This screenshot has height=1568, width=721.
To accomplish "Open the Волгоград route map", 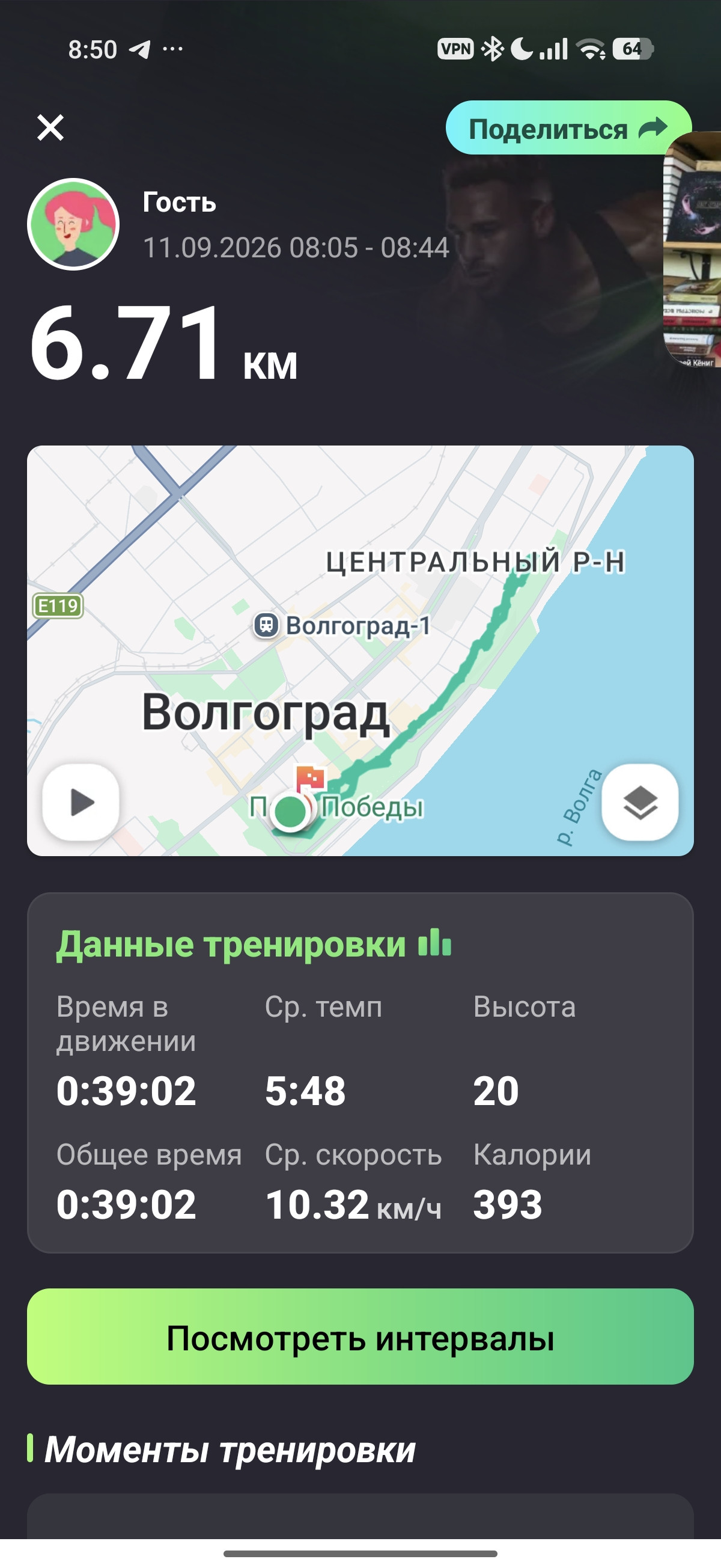I will coord(360,651).
